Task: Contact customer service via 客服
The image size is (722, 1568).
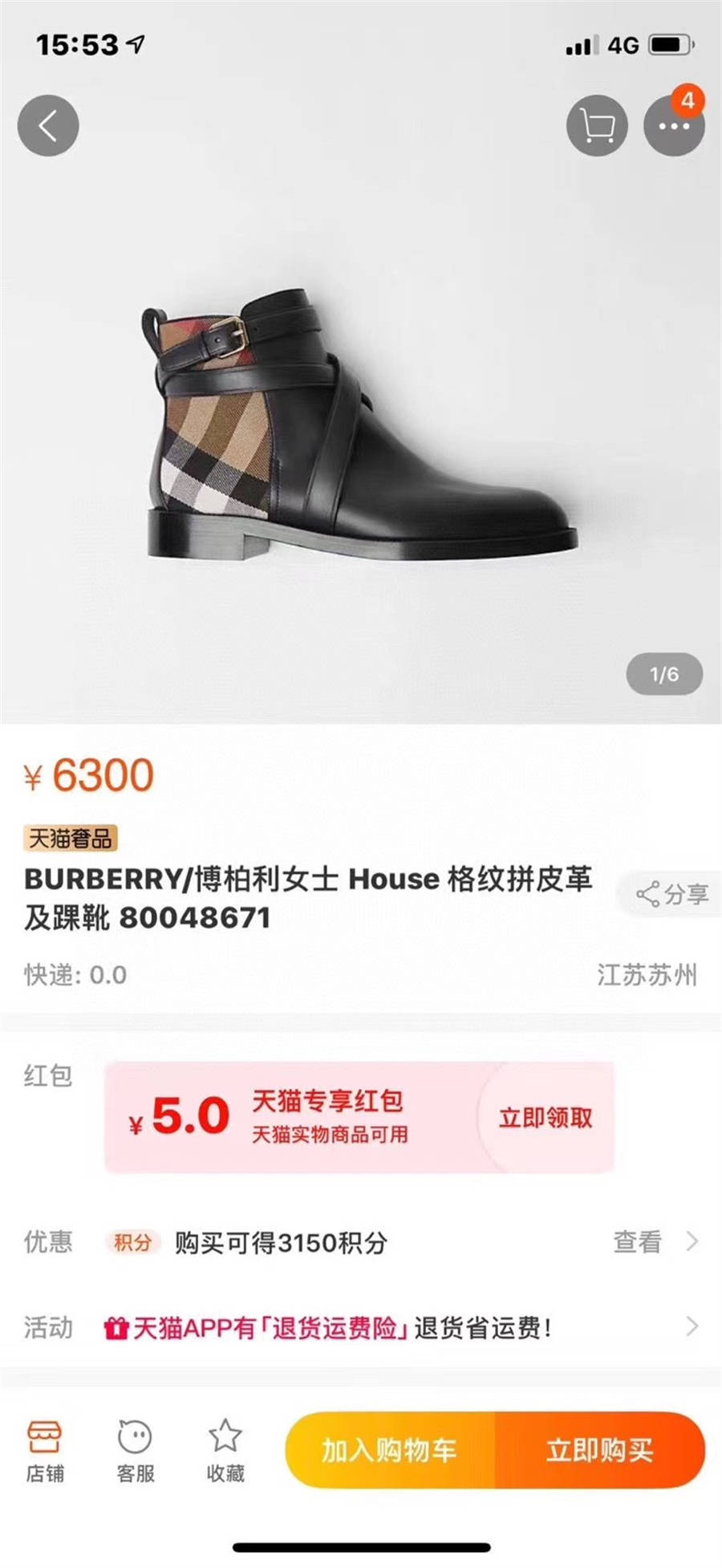Action: pos(135,1451)
